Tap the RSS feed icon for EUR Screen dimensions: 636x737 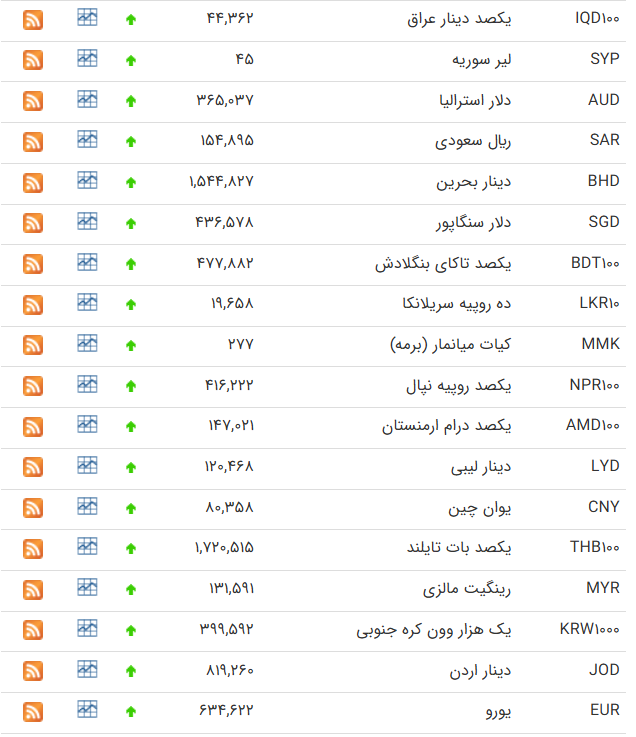click(33, 711)
